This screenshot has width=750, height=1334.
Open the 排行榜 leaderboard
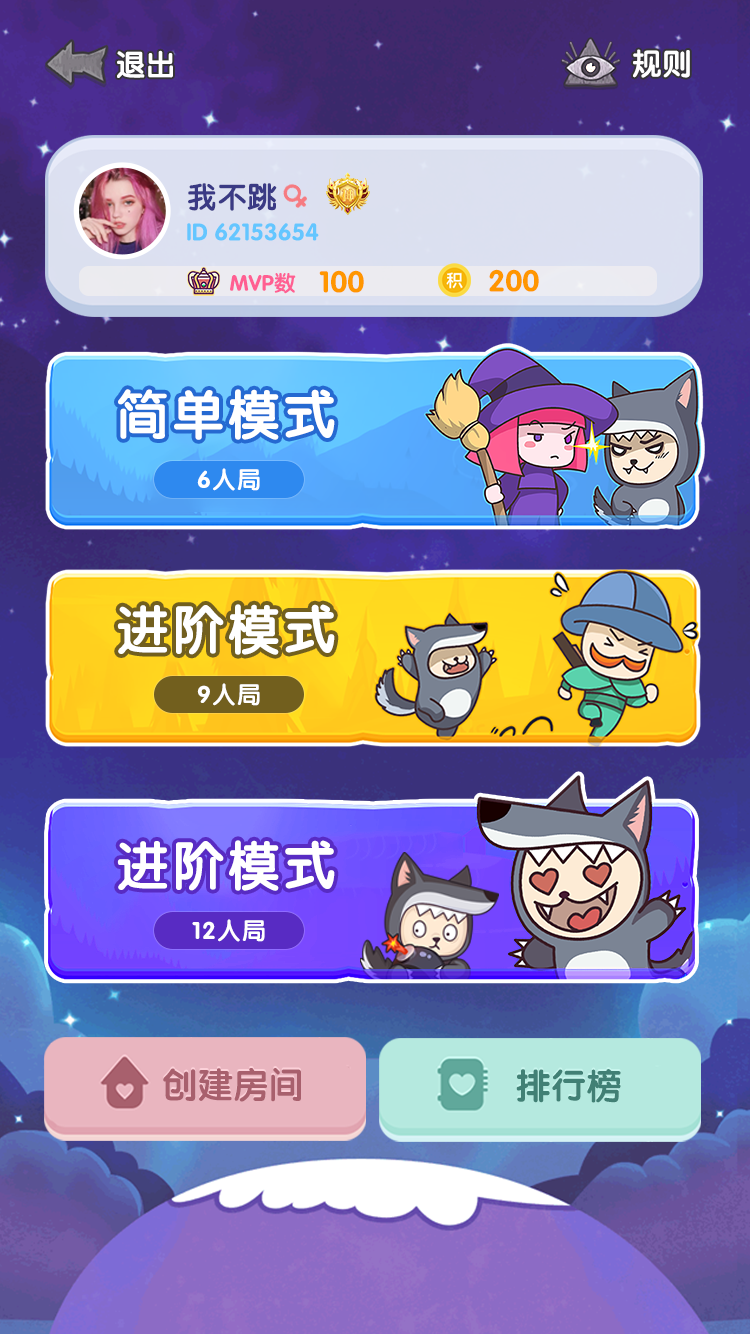coord(540,1086)
